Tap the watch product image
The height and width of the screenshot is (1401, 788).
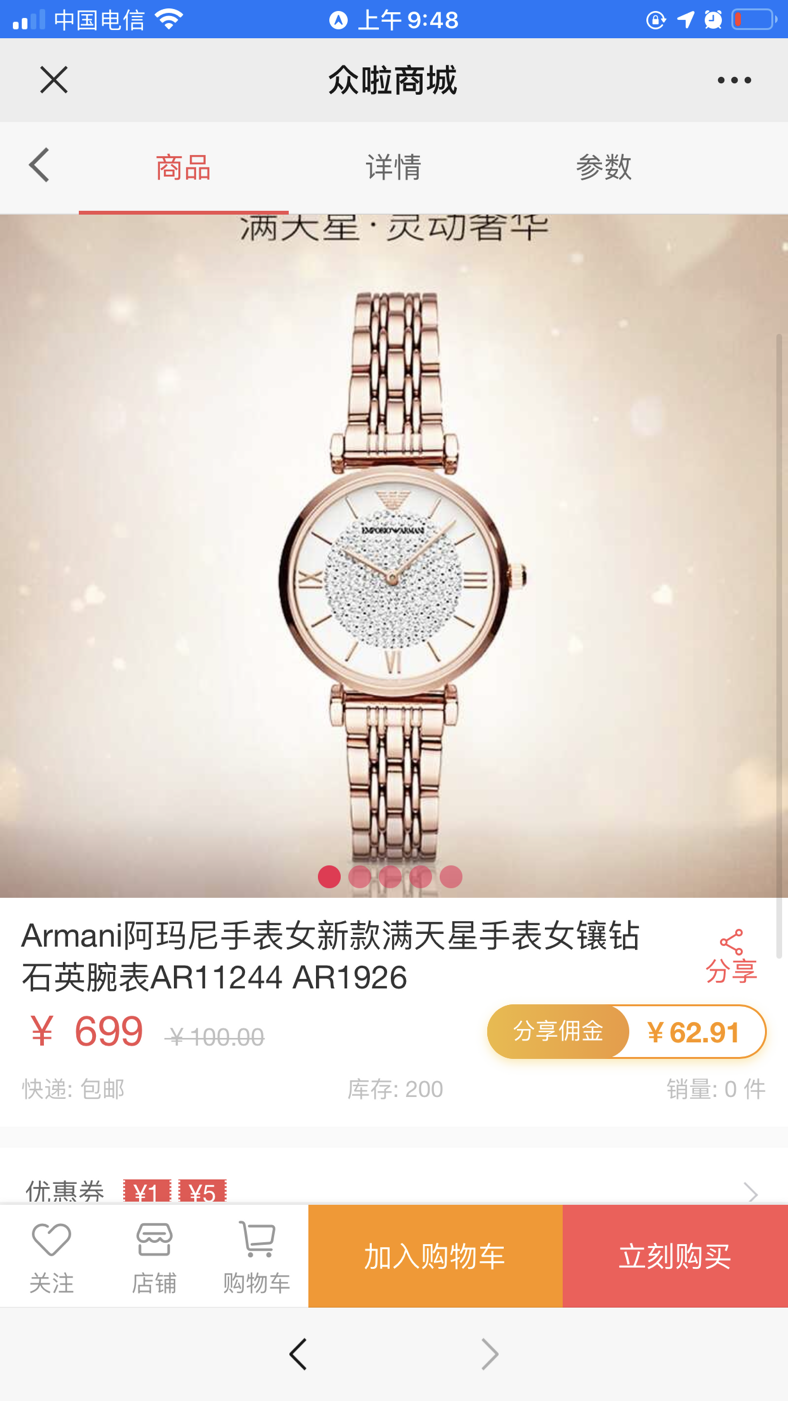[394, 555]
